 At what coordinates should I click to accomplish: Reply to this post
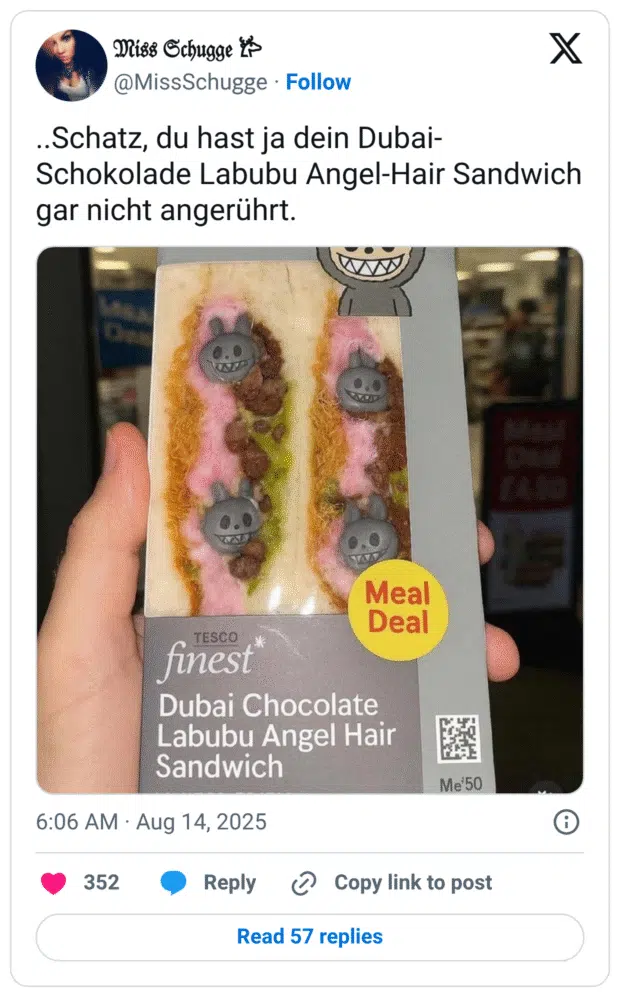point(209,882)
